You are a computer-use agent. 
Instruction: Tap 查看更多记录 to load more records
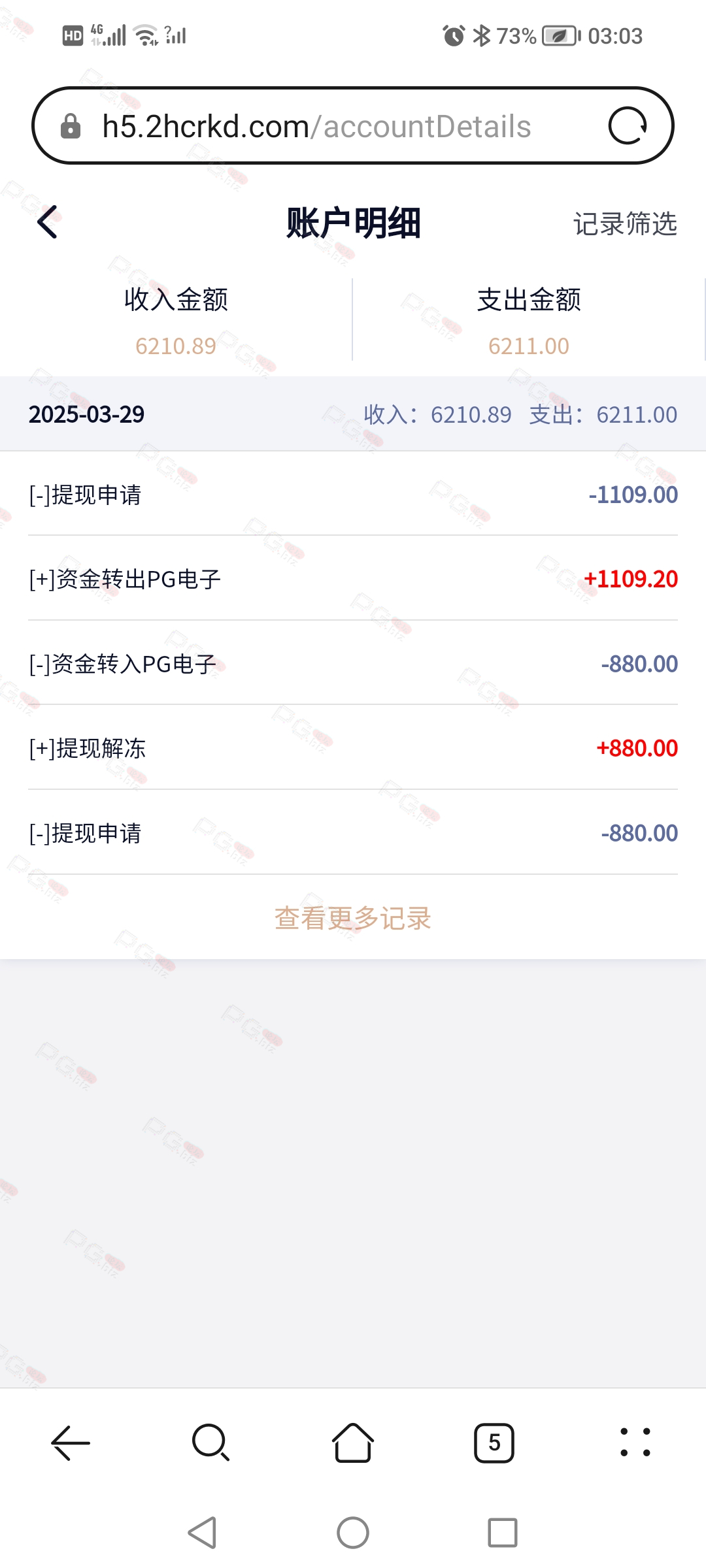point(353,918)
